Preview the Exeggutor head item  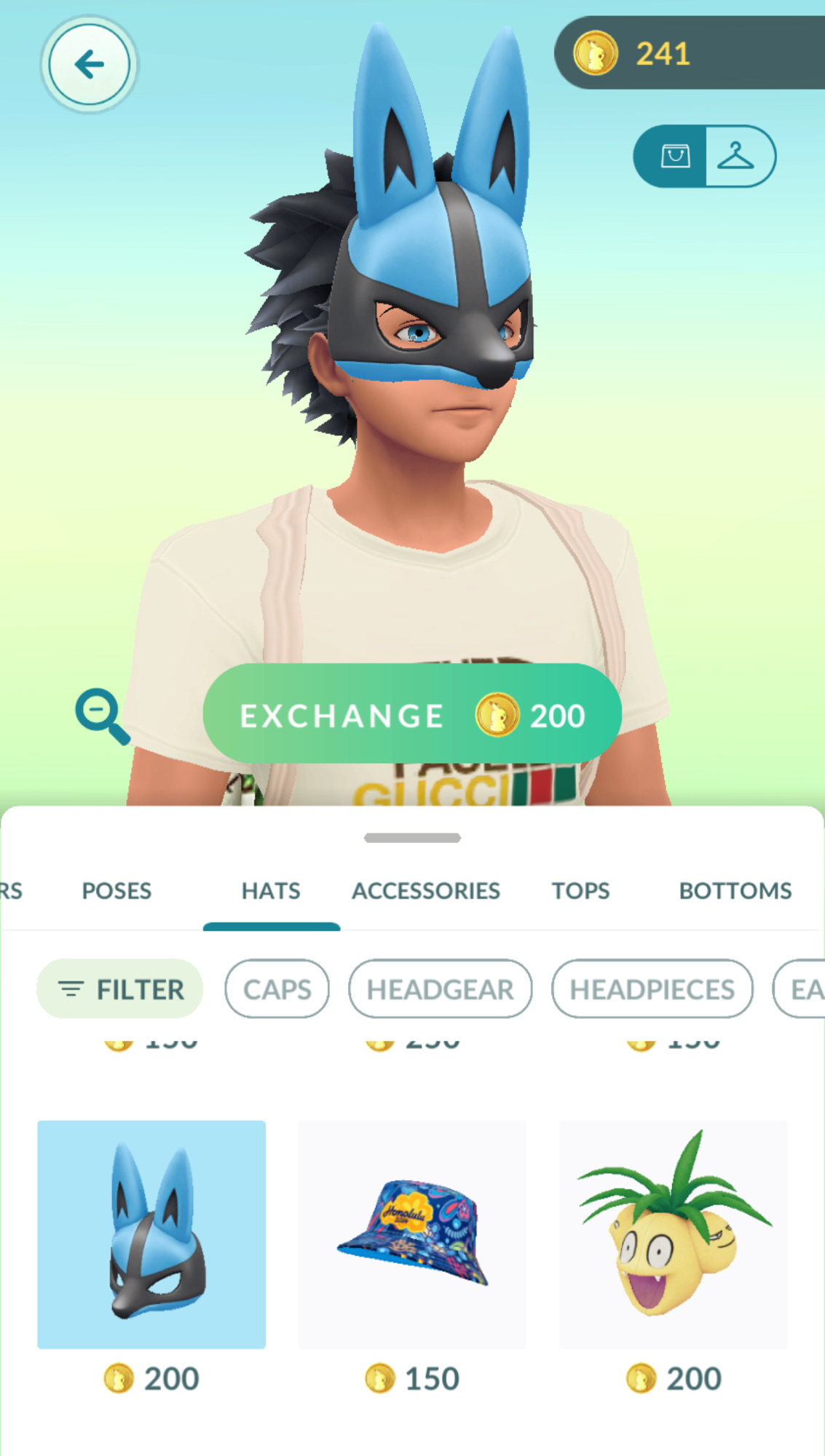[x=673, y=1234]
